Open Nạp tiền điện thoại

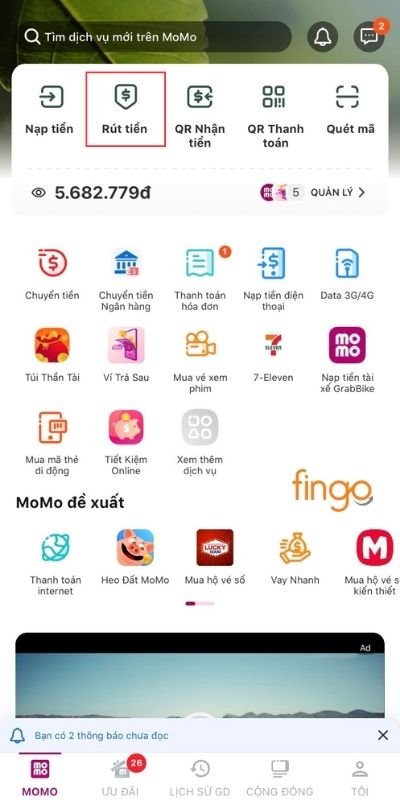click(x=273, y=280)
